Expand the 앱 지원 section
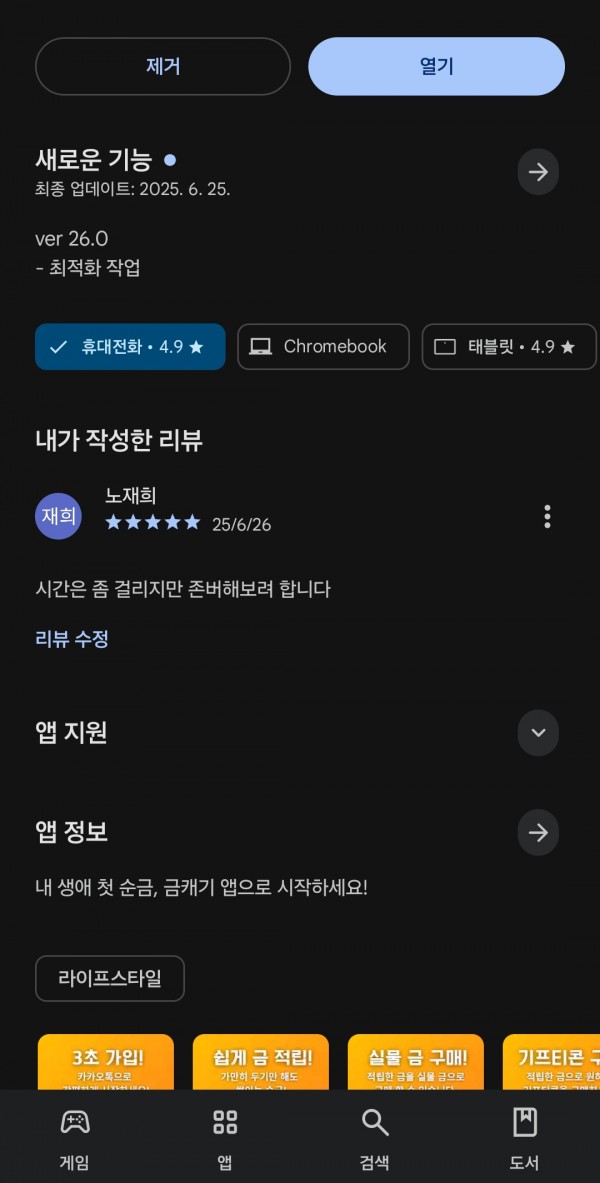 point(538,733)
